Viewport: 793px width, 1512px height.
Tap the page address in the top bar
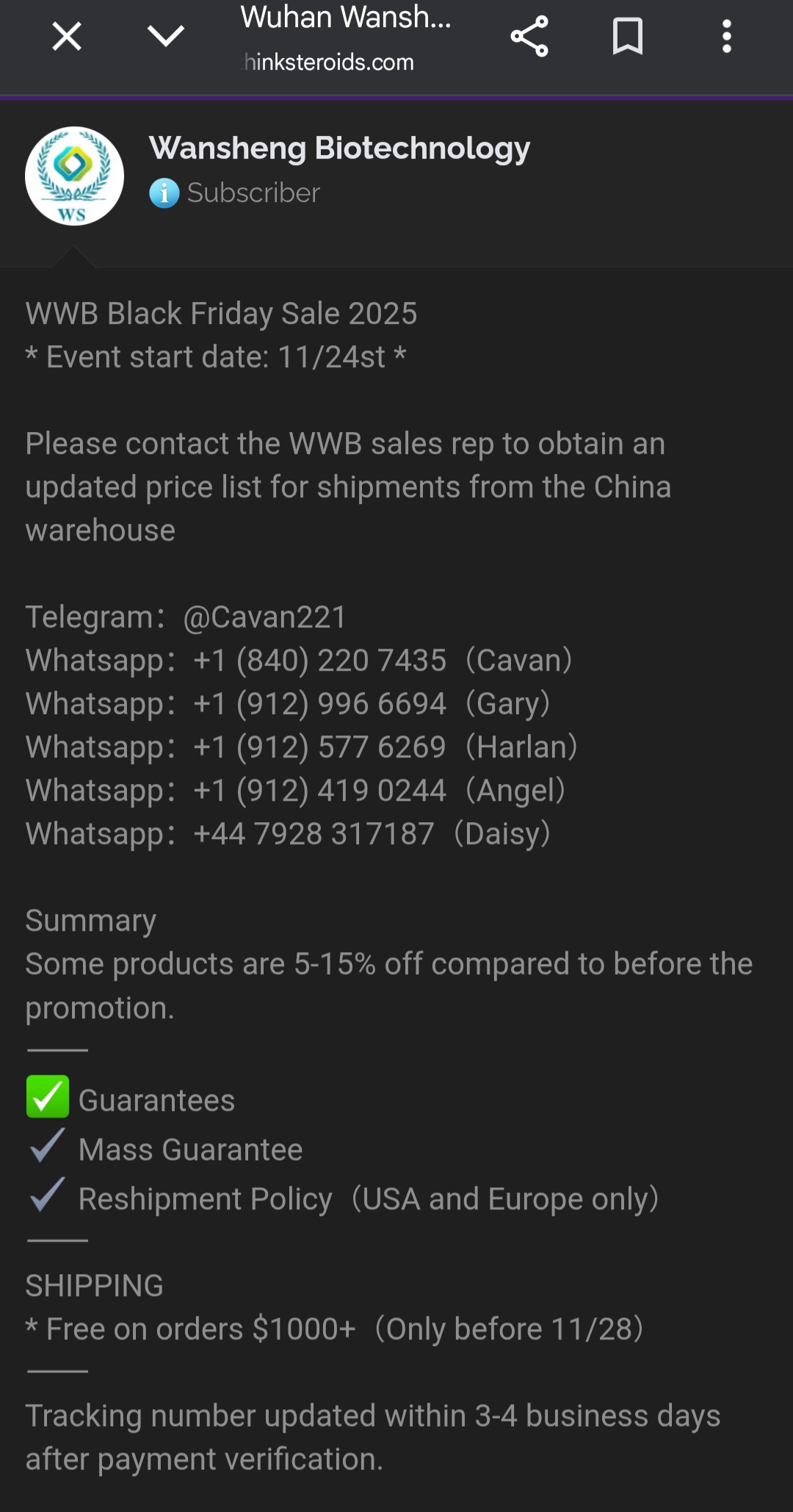(x=329, y=62)
